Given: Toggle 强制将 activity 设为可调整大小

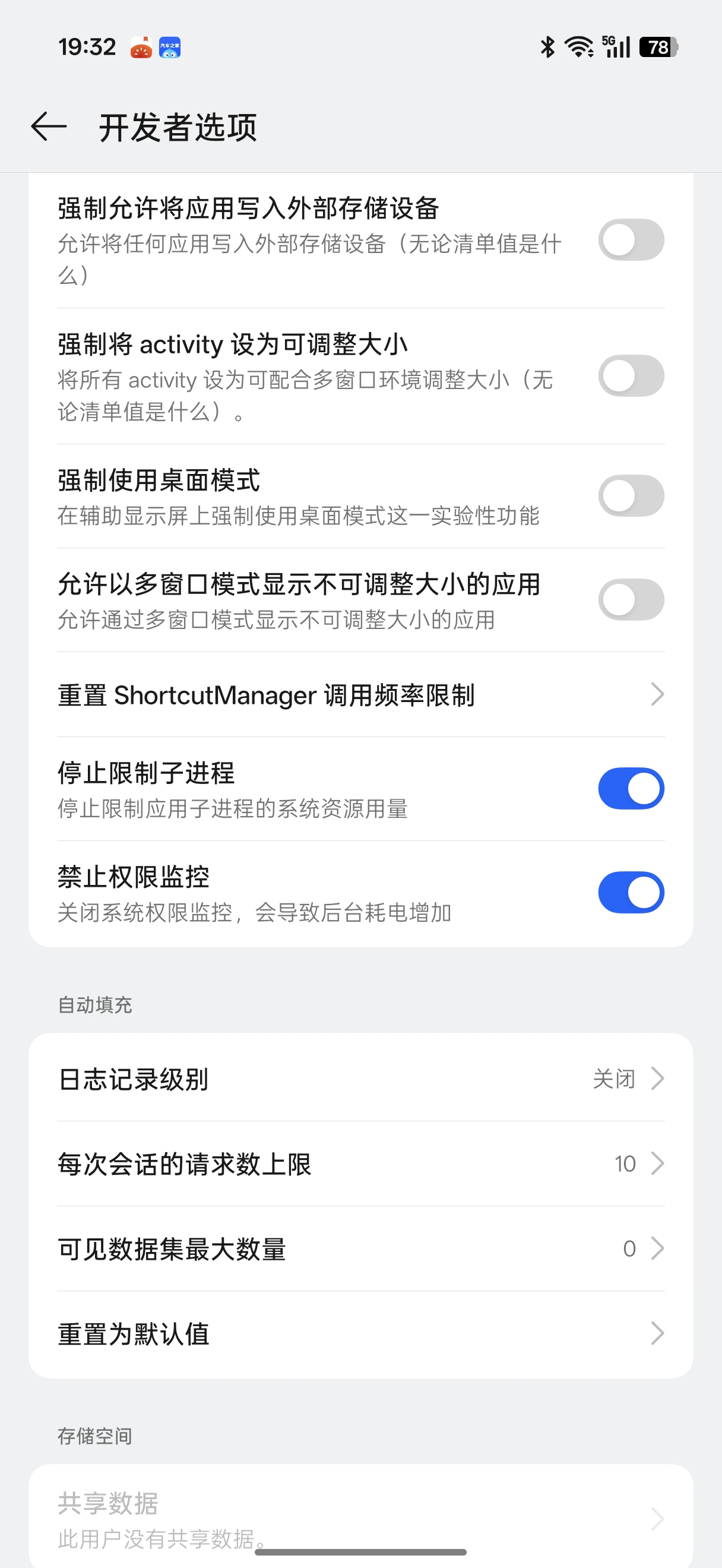Looking at the screenshot, I should click(631, 375).
